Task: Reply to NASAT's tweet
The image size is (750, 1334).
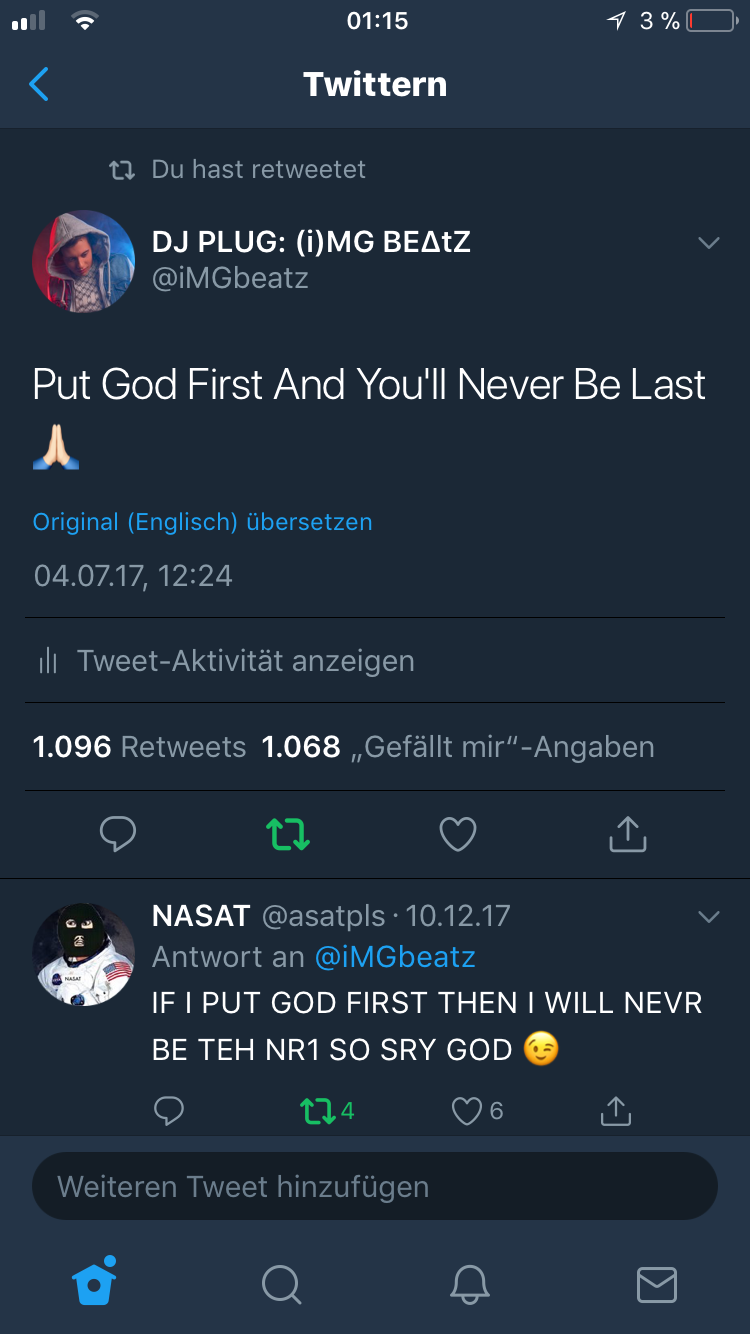Action: click(x=169, y=1111)
